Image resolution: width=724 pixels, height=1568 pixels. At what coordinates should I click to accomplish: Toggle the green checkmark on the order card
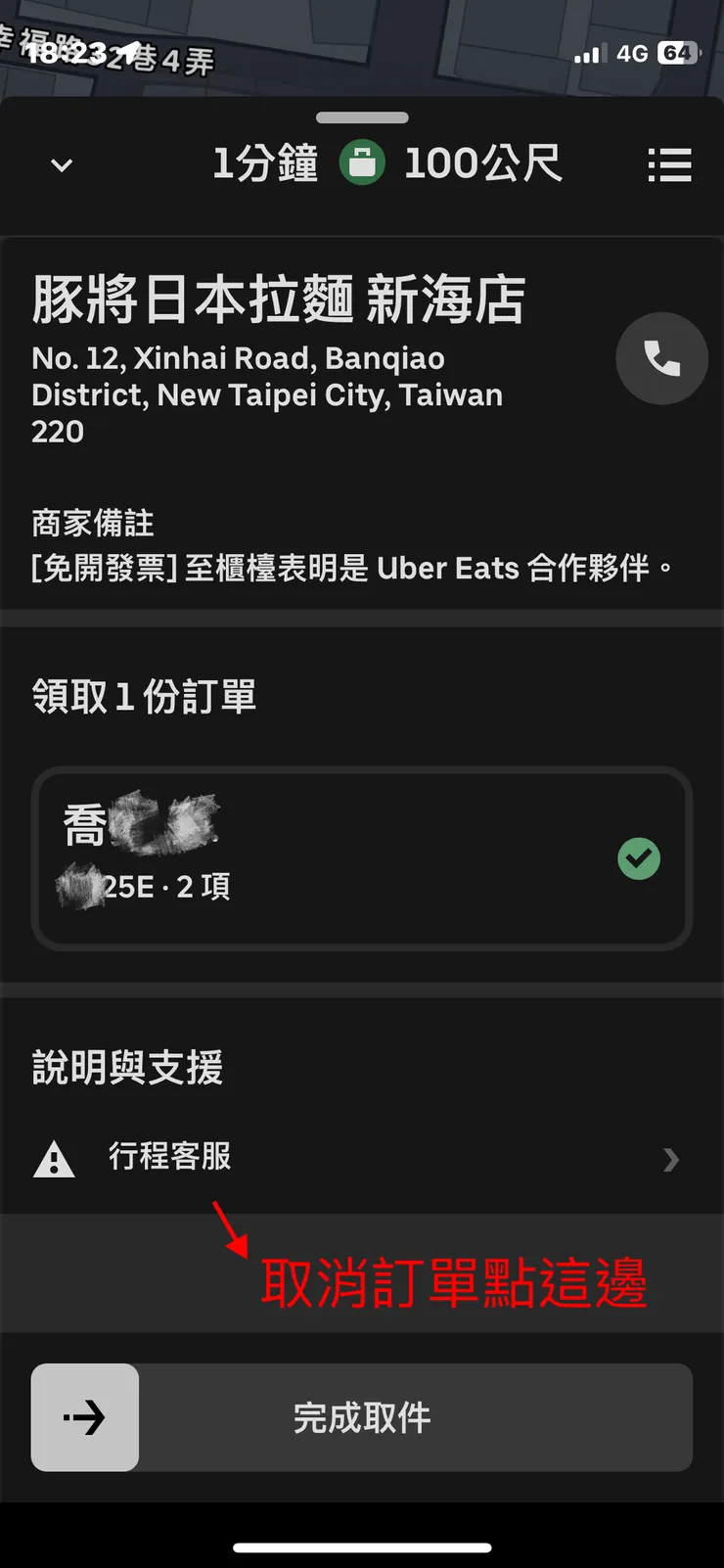click(x=639, y=858)
